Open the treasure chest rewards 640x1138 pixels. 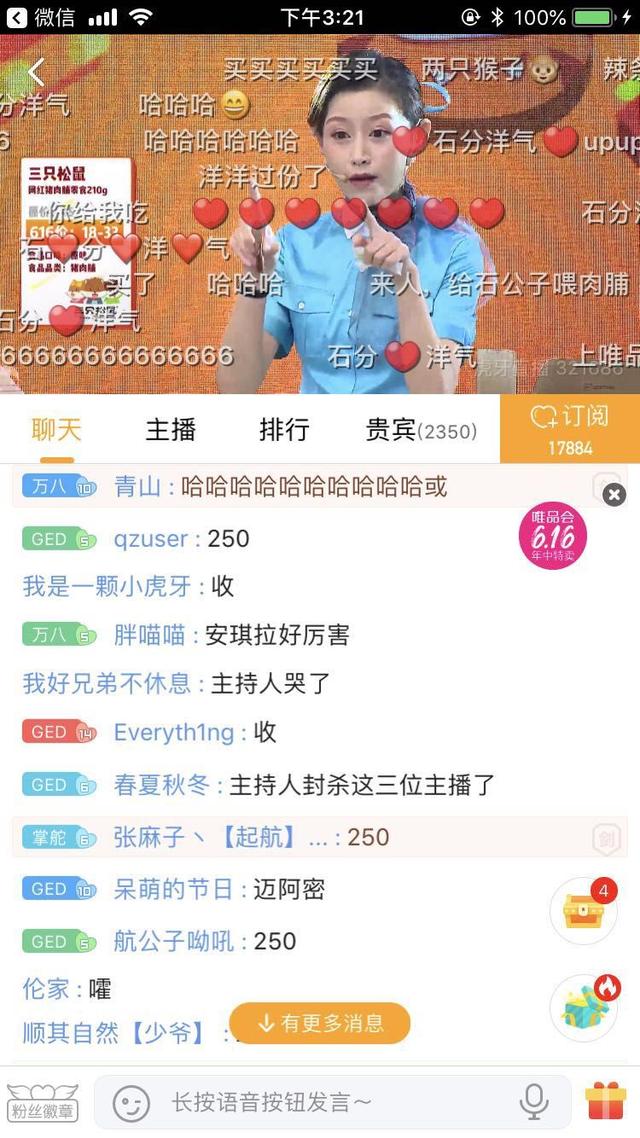[584, 911]
